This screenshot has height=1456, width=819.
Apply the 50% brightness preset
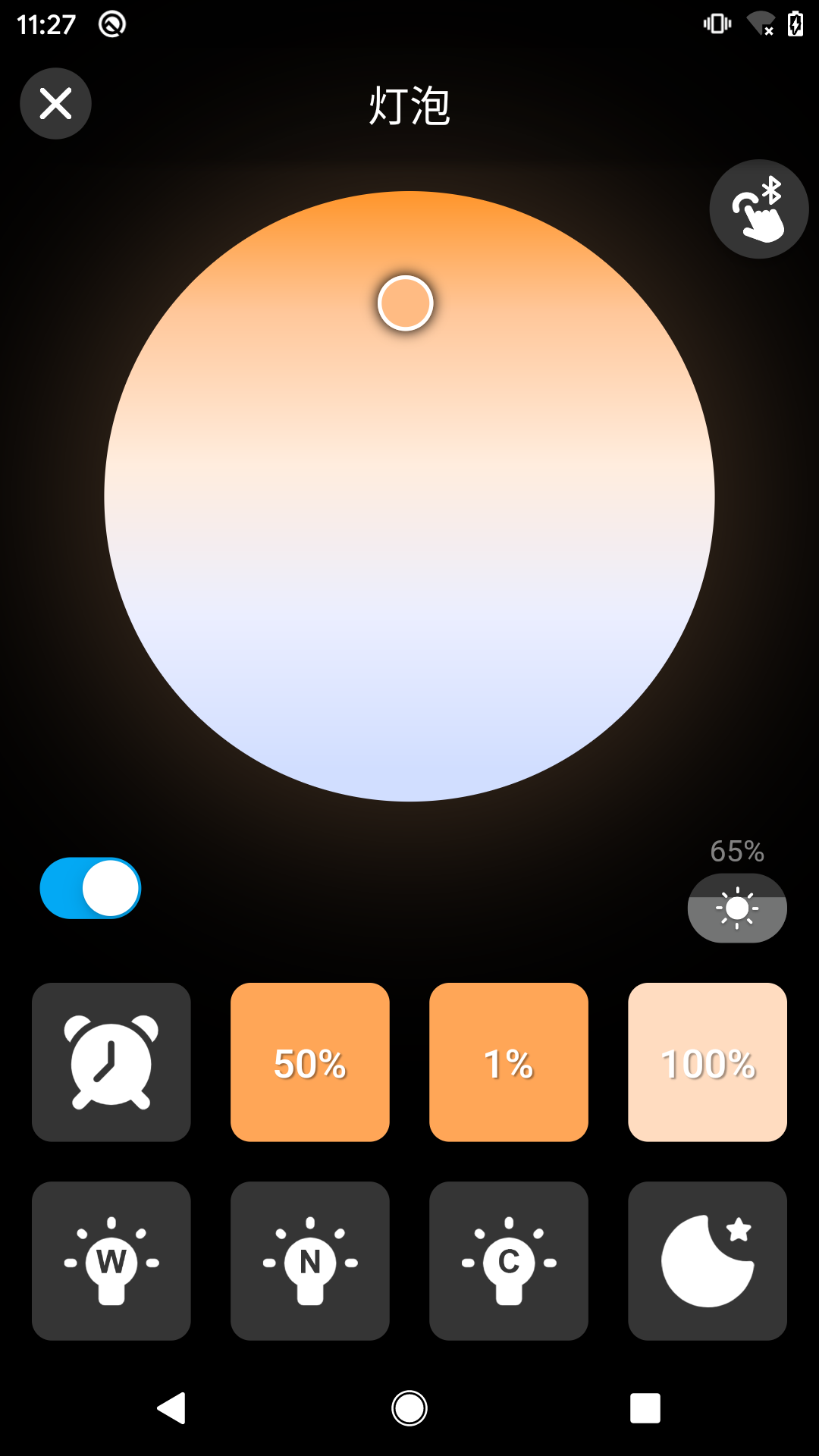(x=310, y=1062)
